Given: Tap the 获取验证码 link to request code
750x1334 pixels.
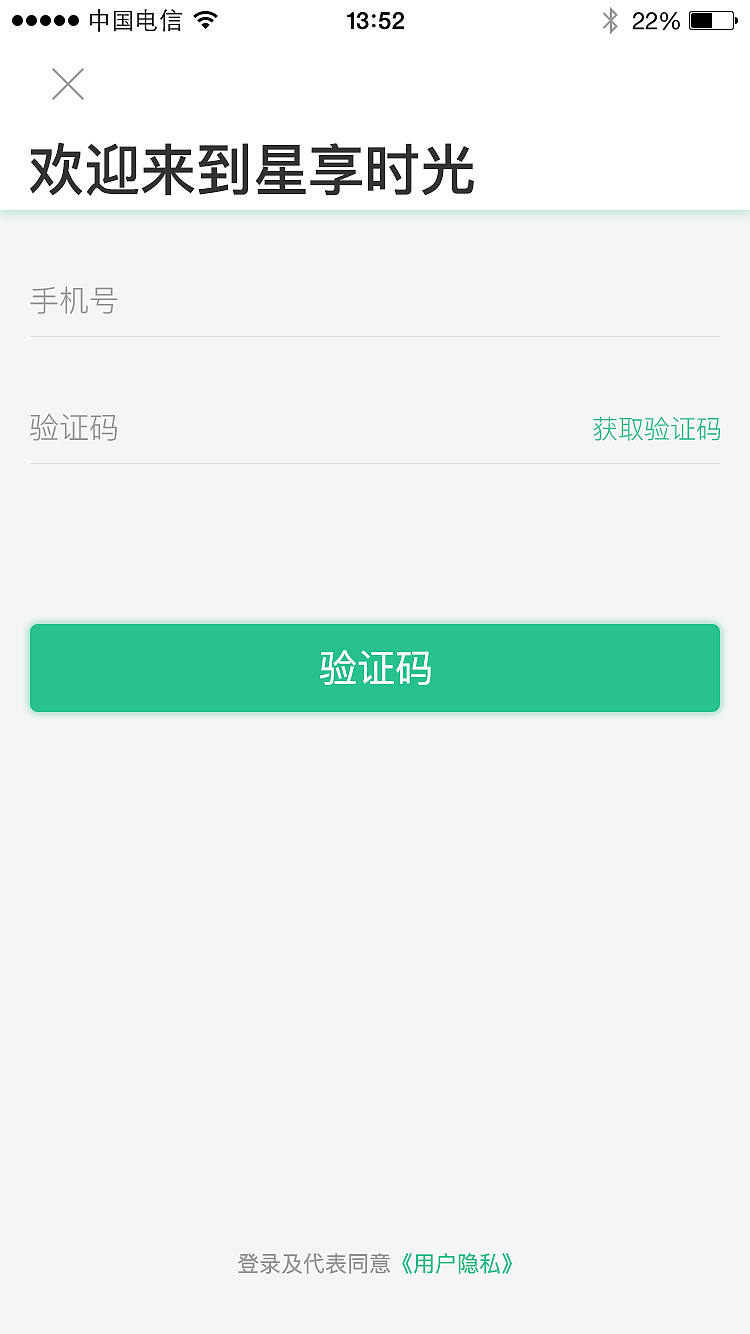Looking at the screenshot, I should coord(657,429).
